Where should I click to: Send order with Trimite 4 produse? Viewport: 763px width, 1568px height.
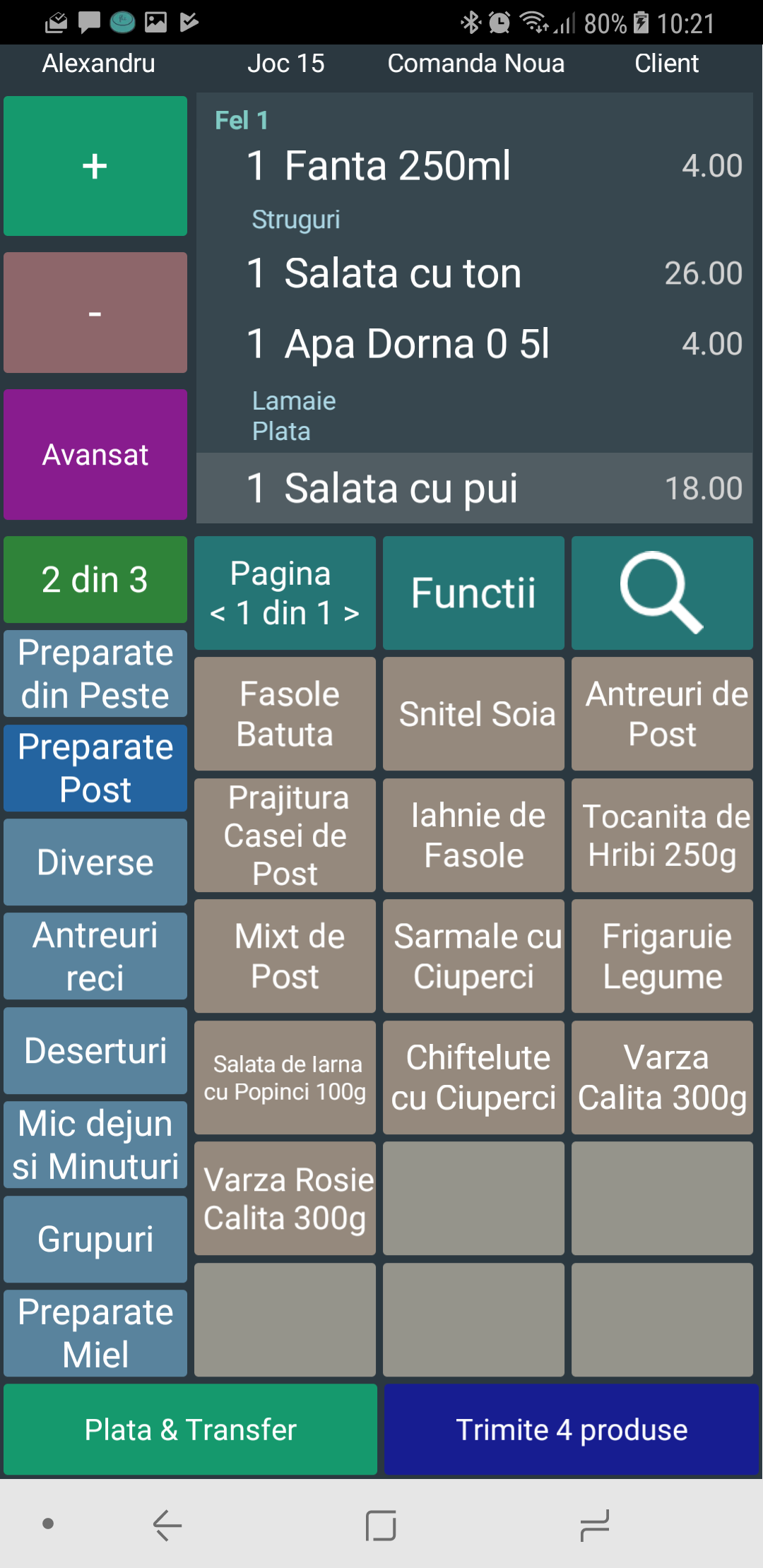click(572, 1430)
